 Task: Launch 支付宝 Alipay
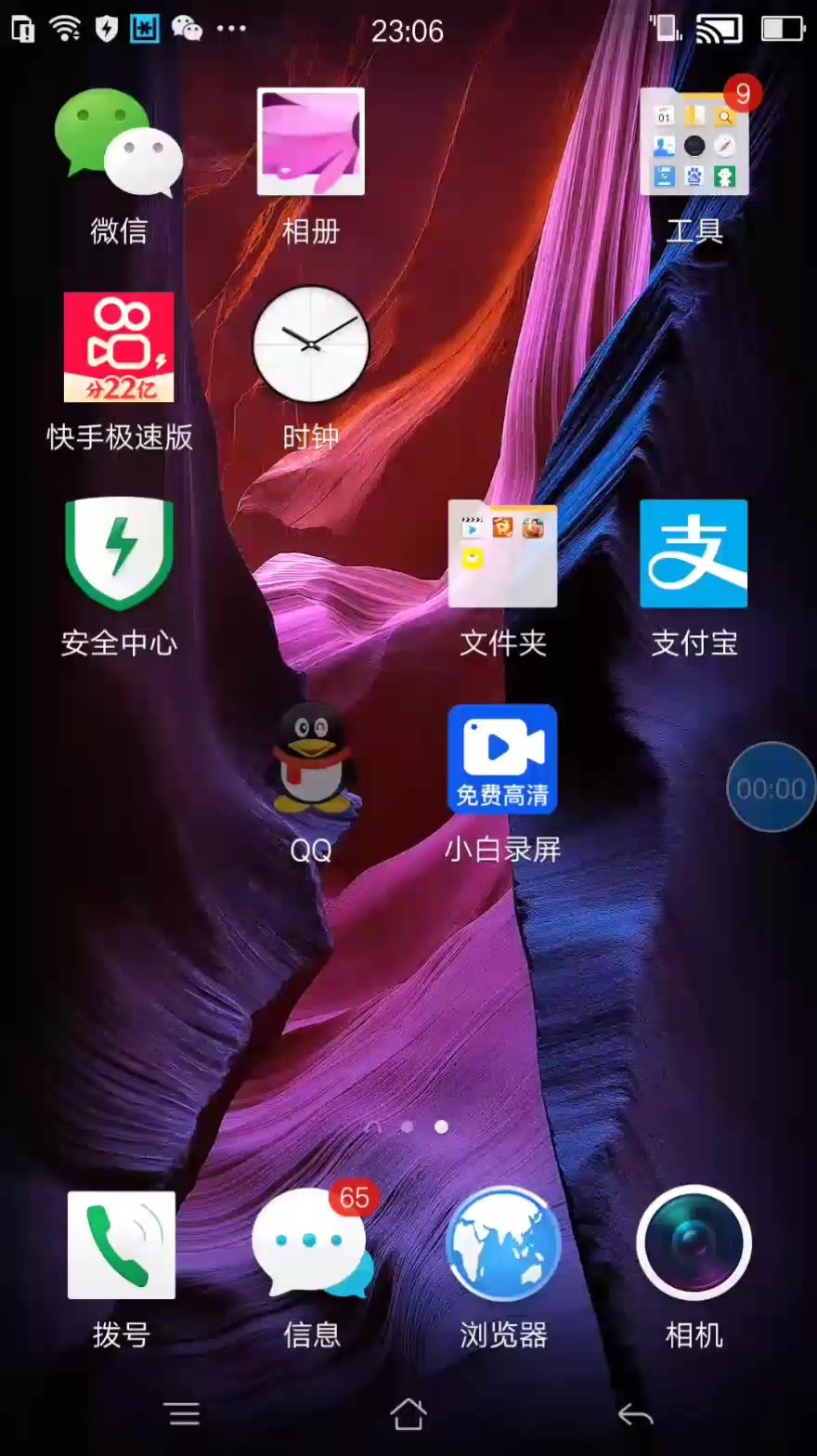694,553
